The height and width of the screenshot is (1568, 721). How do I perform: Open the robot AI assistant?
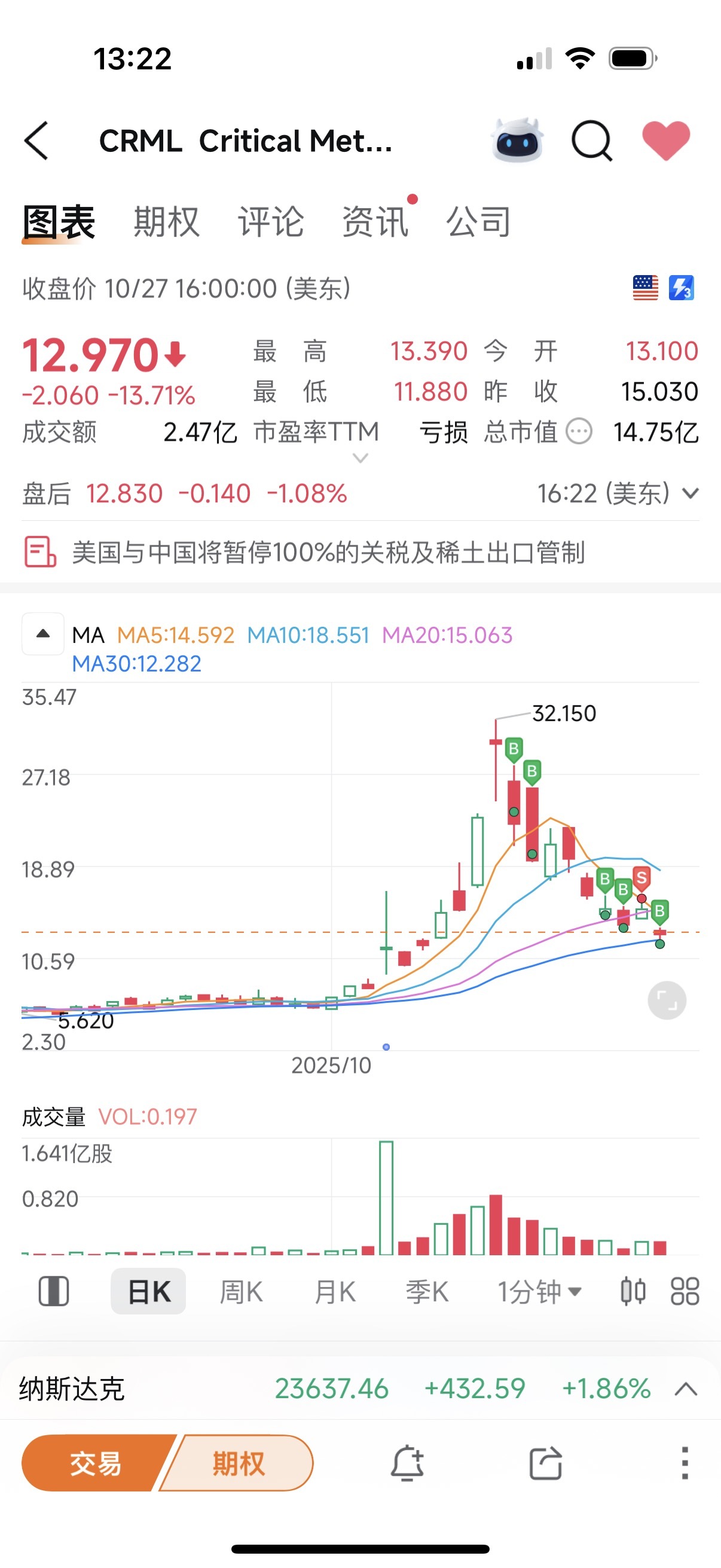coord(517,141)
